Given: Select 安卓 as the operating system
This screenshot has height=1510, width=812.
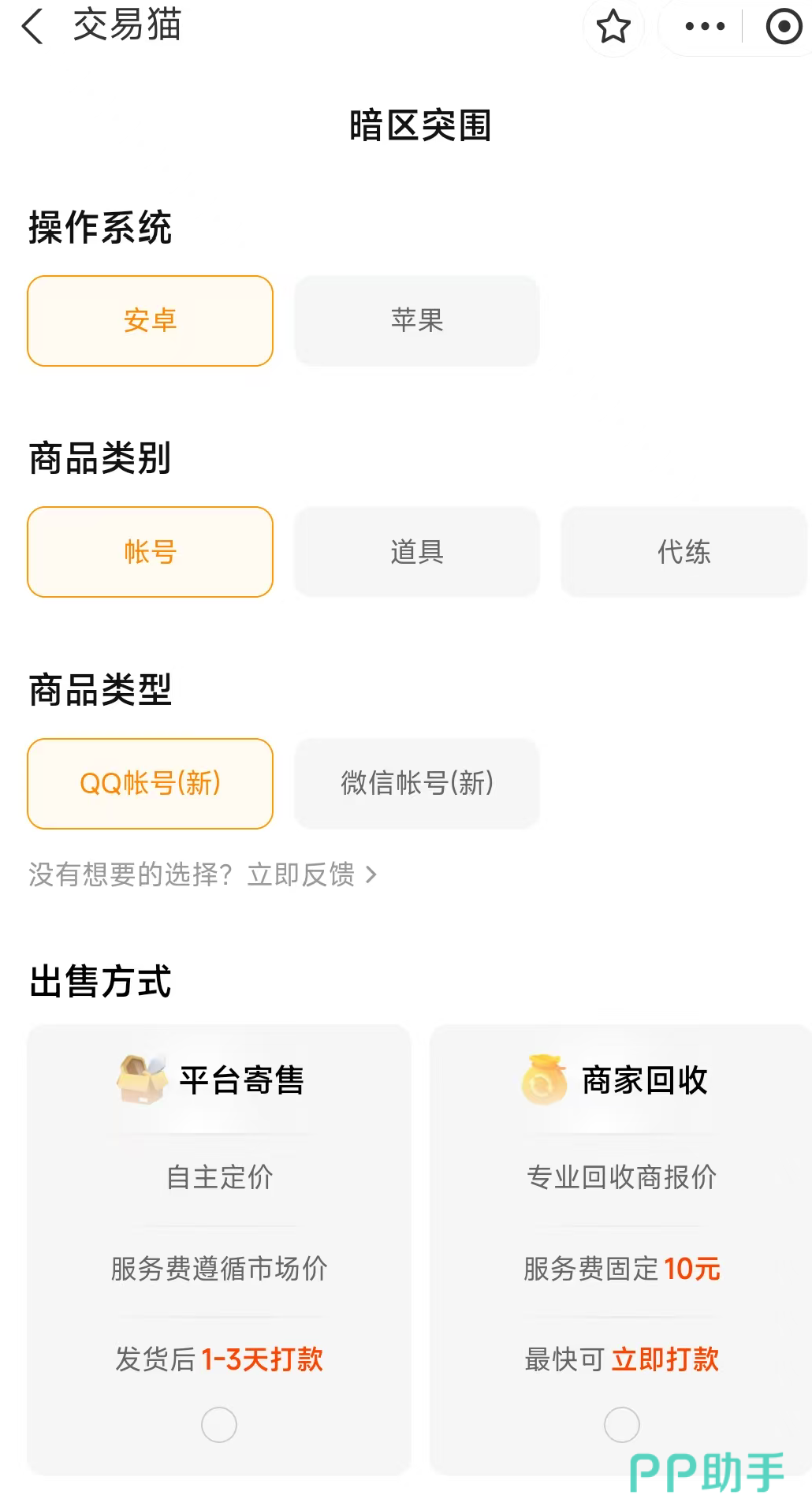Looking at the screenshot, I should click(150, 321).
